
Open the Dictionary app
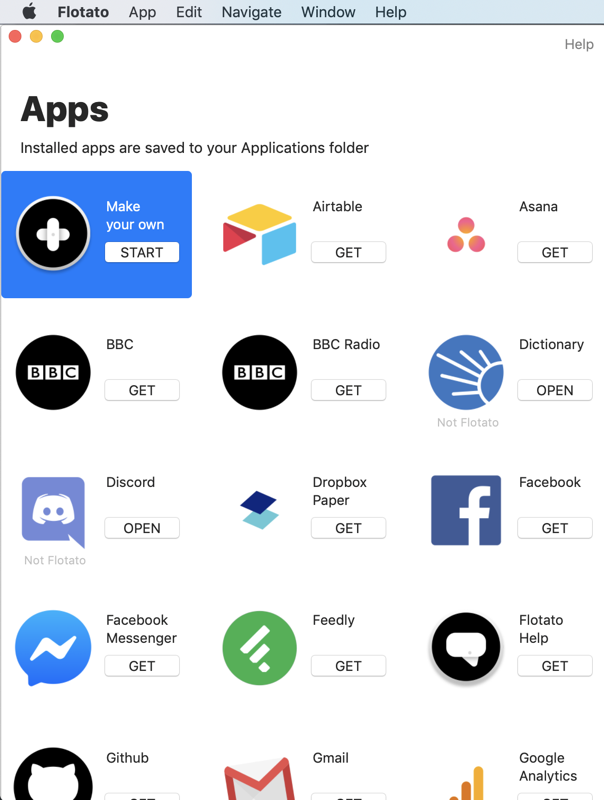pyautogui.click(x=554, y=390)
